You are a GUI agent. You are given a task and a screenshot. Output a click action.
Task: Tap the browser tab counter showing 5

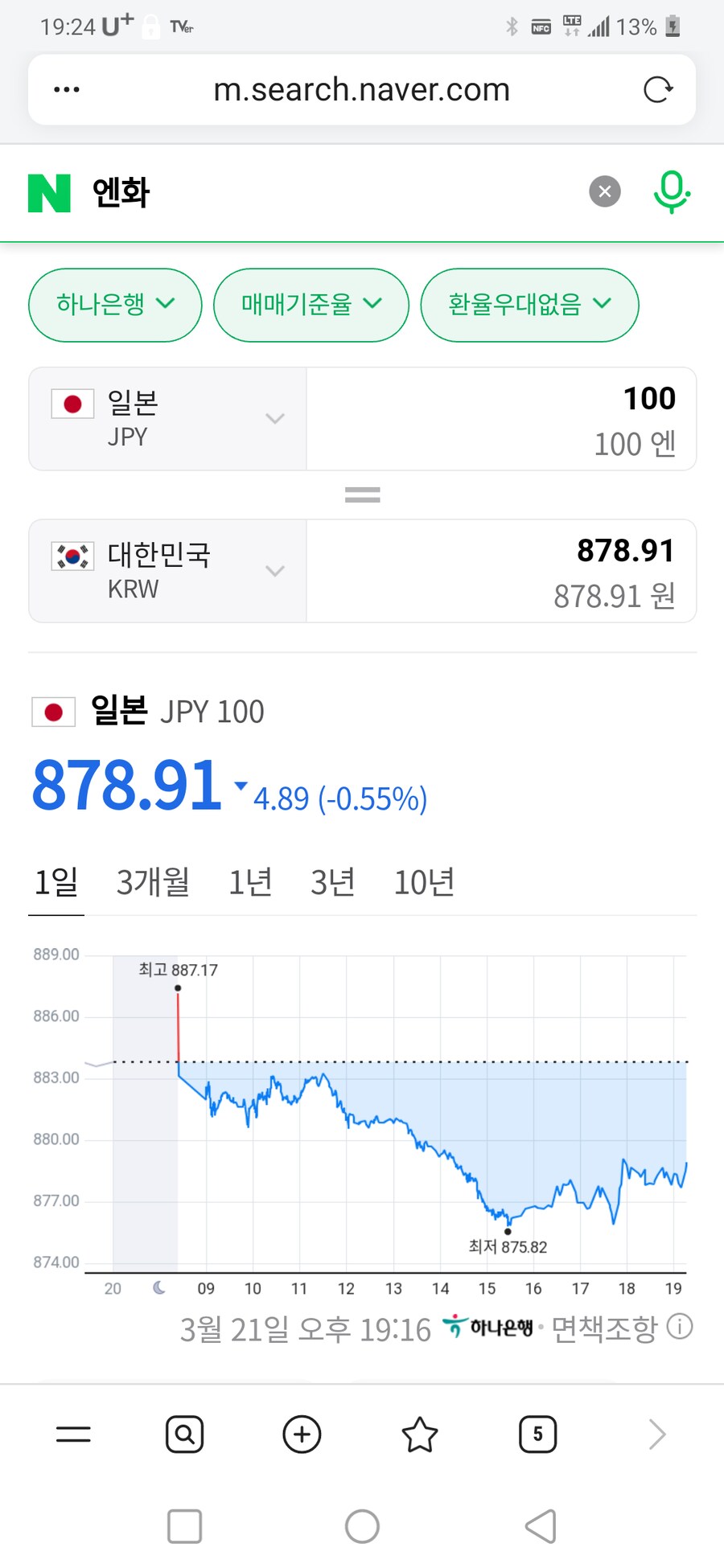(x=537, y=1435)
